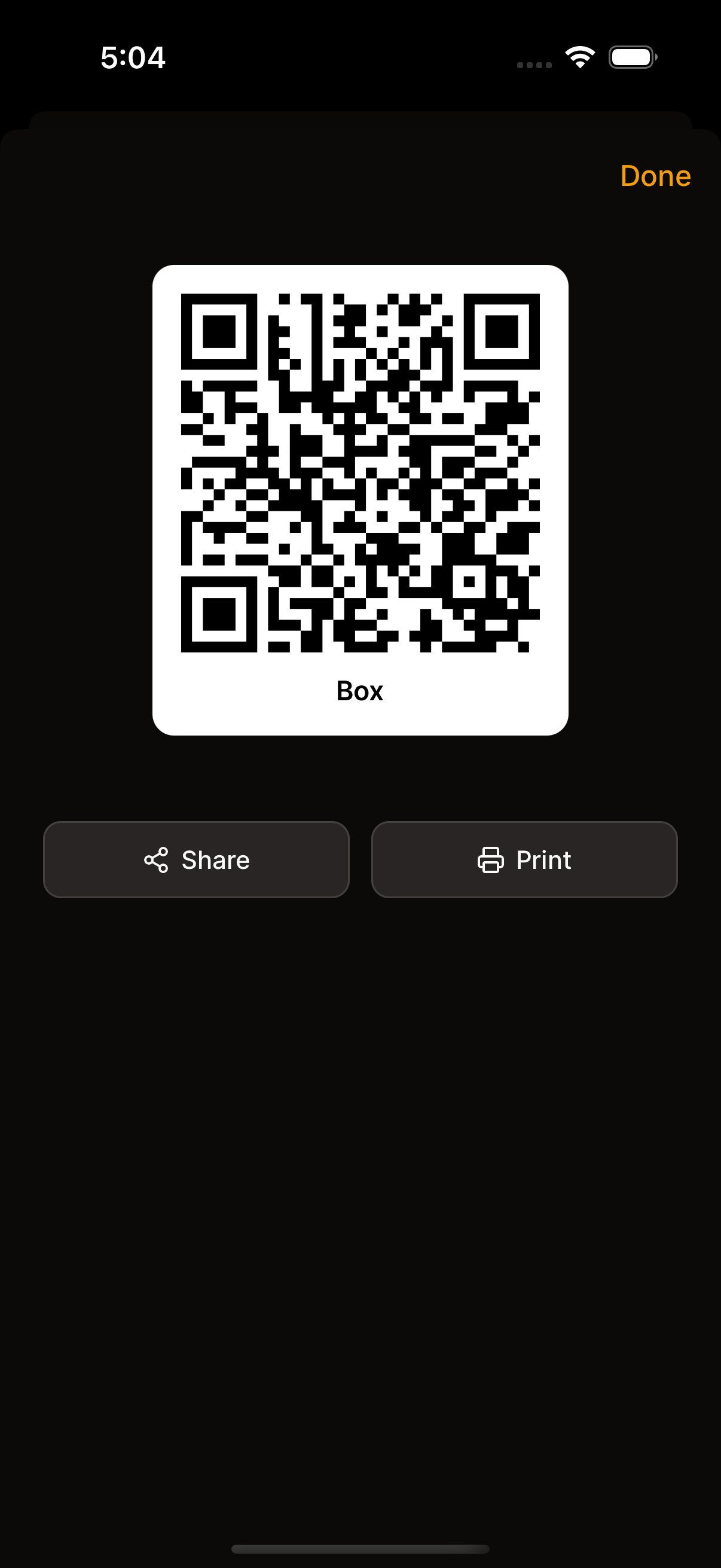
Task: Click the dark background below the buttons
Action: (360, 1096)
